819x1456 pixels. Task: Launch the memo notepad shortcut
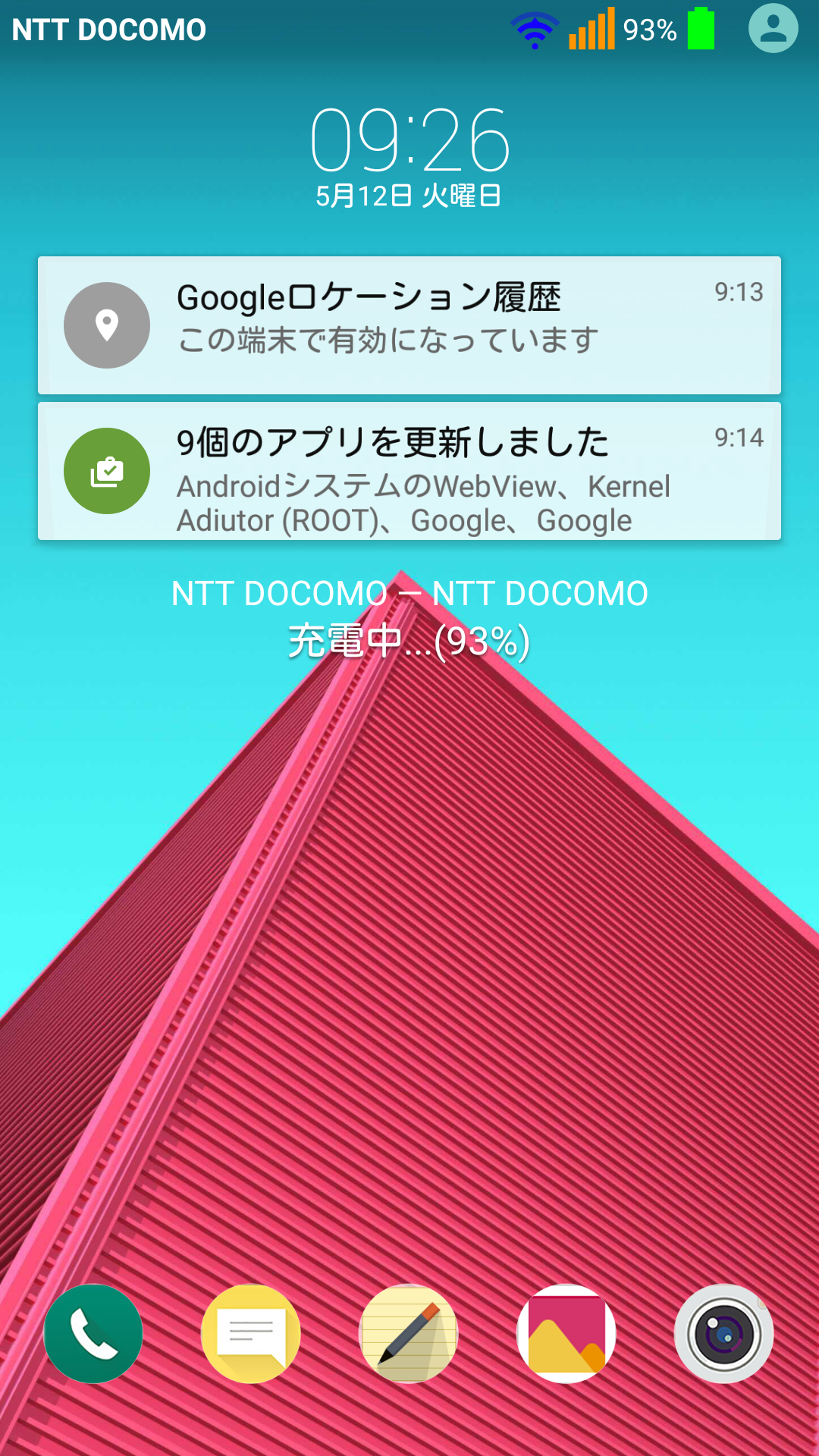(409, 1334)
